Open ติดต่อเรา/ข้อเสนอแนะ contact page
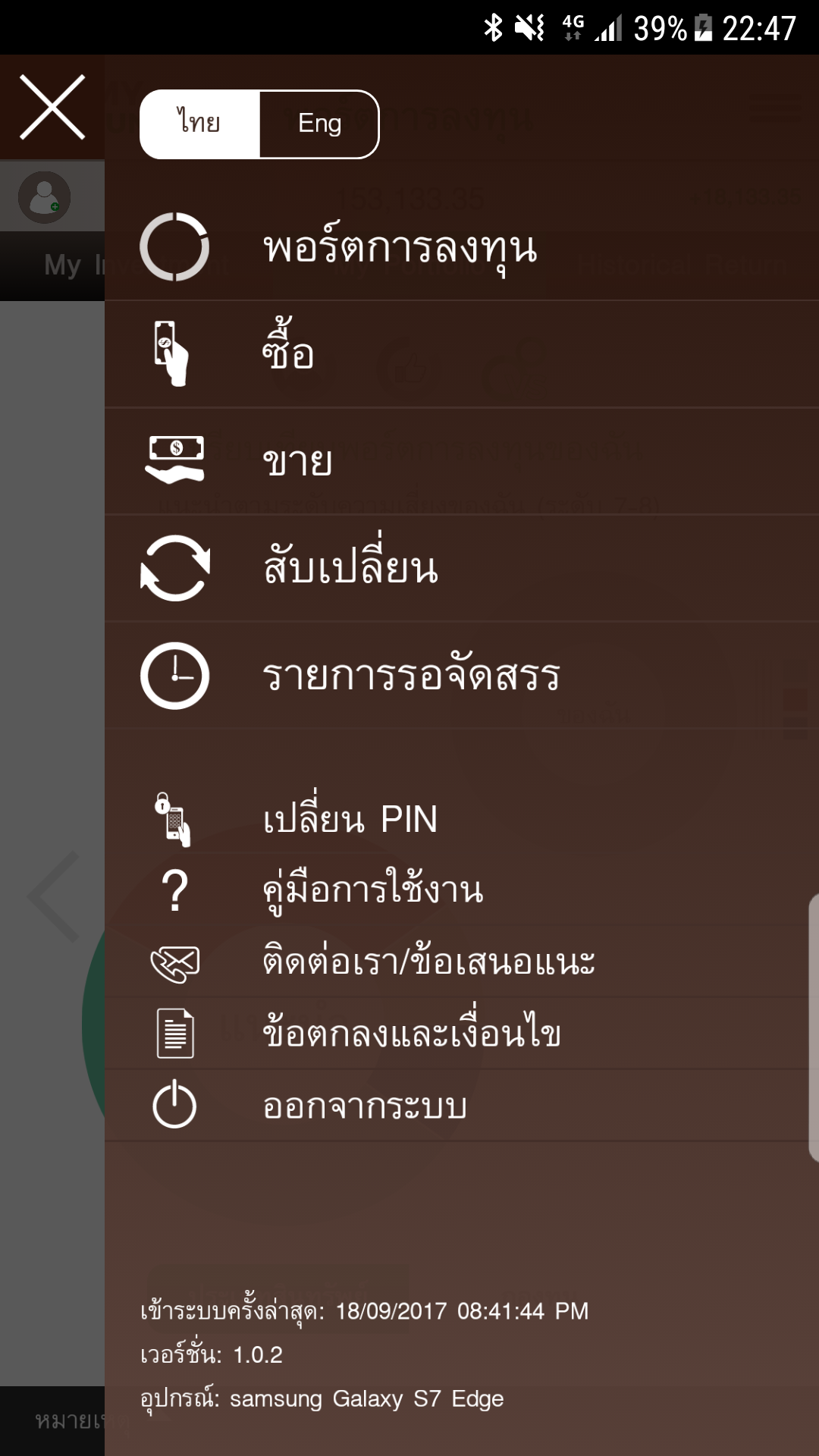Screen dimensions: 819x1456 428,962
